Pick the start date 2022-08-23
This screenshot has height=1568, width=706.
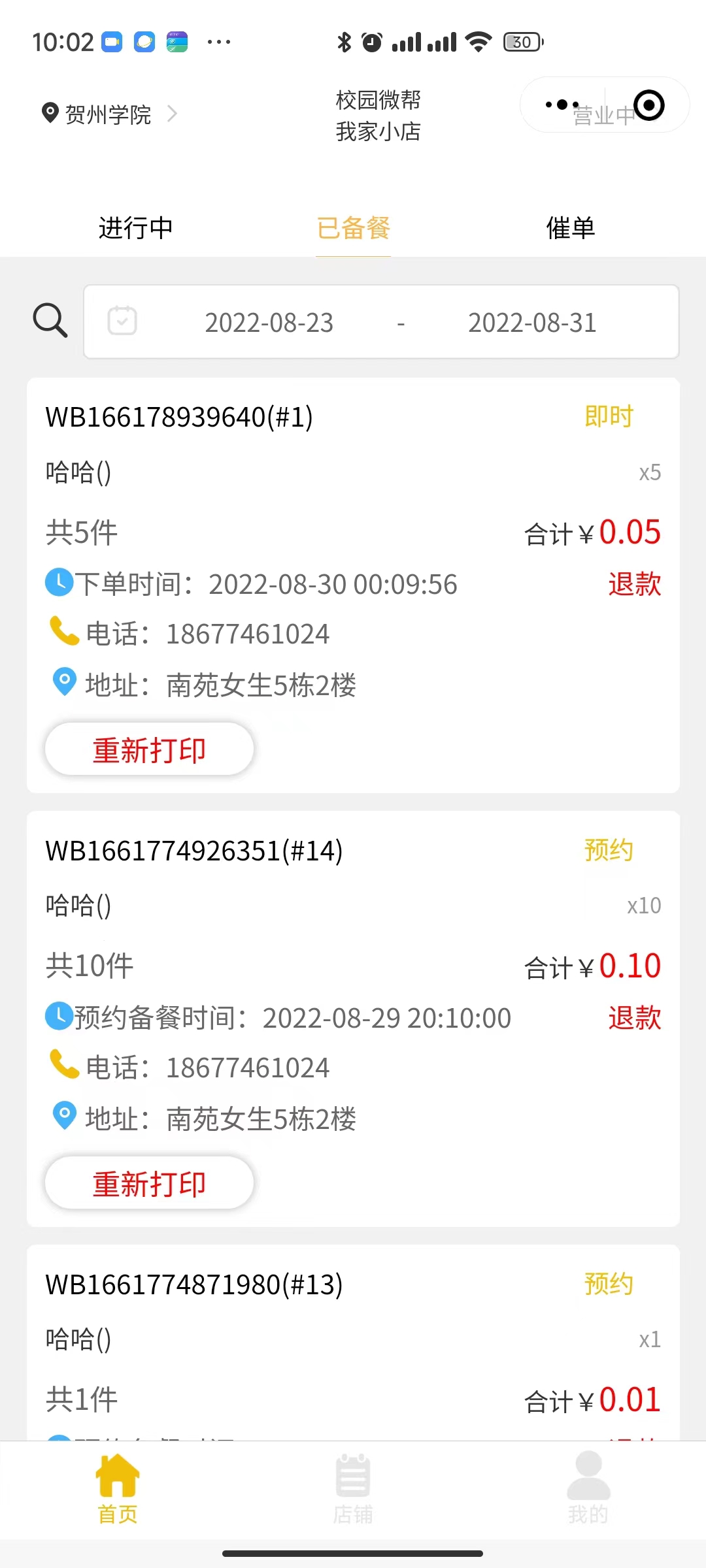[x=269, y=322]
